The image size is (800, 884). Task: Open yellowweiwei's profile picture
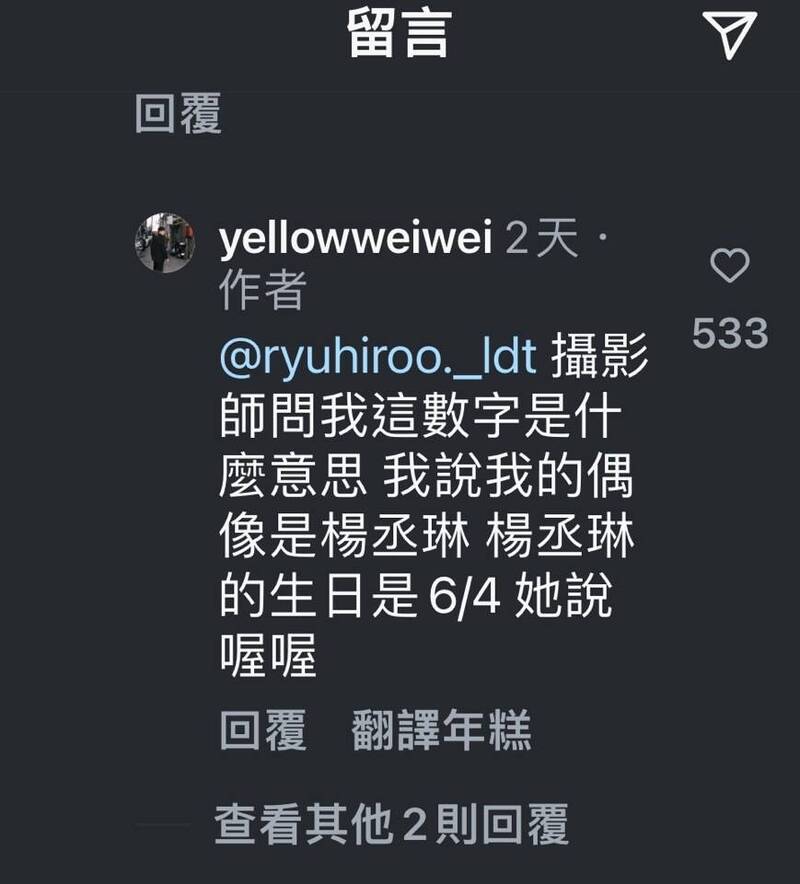tap(165, 242)
